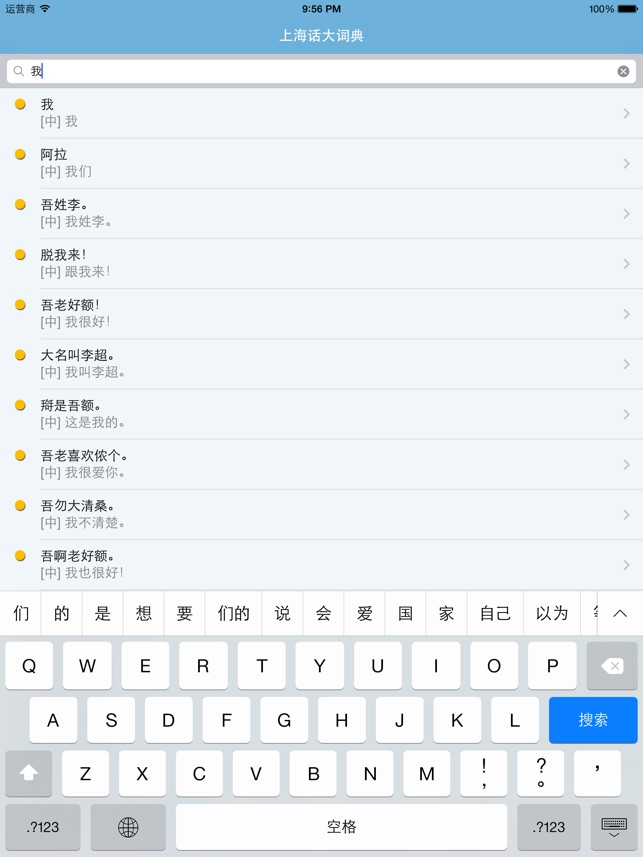The image size is (643, 857).
Task: Hide the on-screen keyboard
Action: tap(614, 827)
